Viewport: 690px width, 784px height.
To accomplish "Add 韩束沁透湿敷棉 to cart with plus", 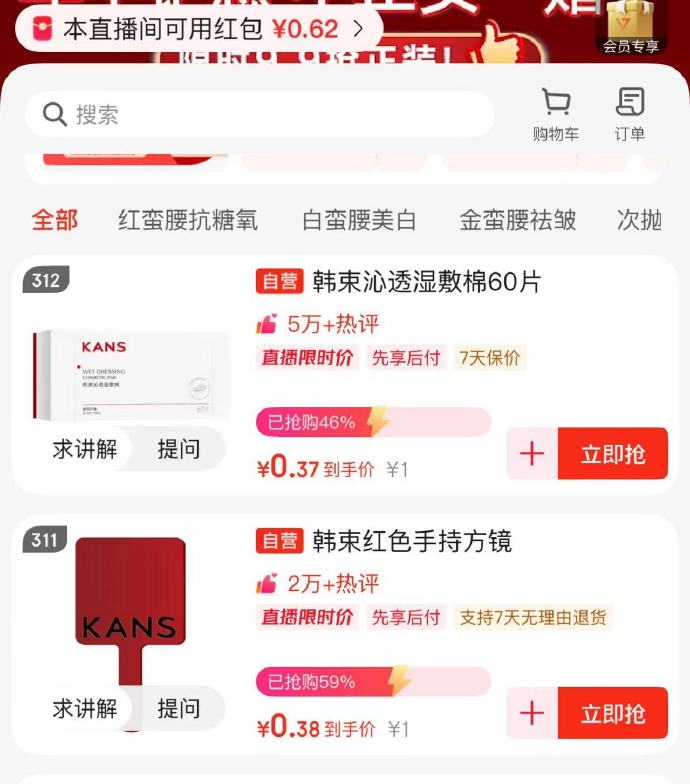I will (x=532, y=454).
